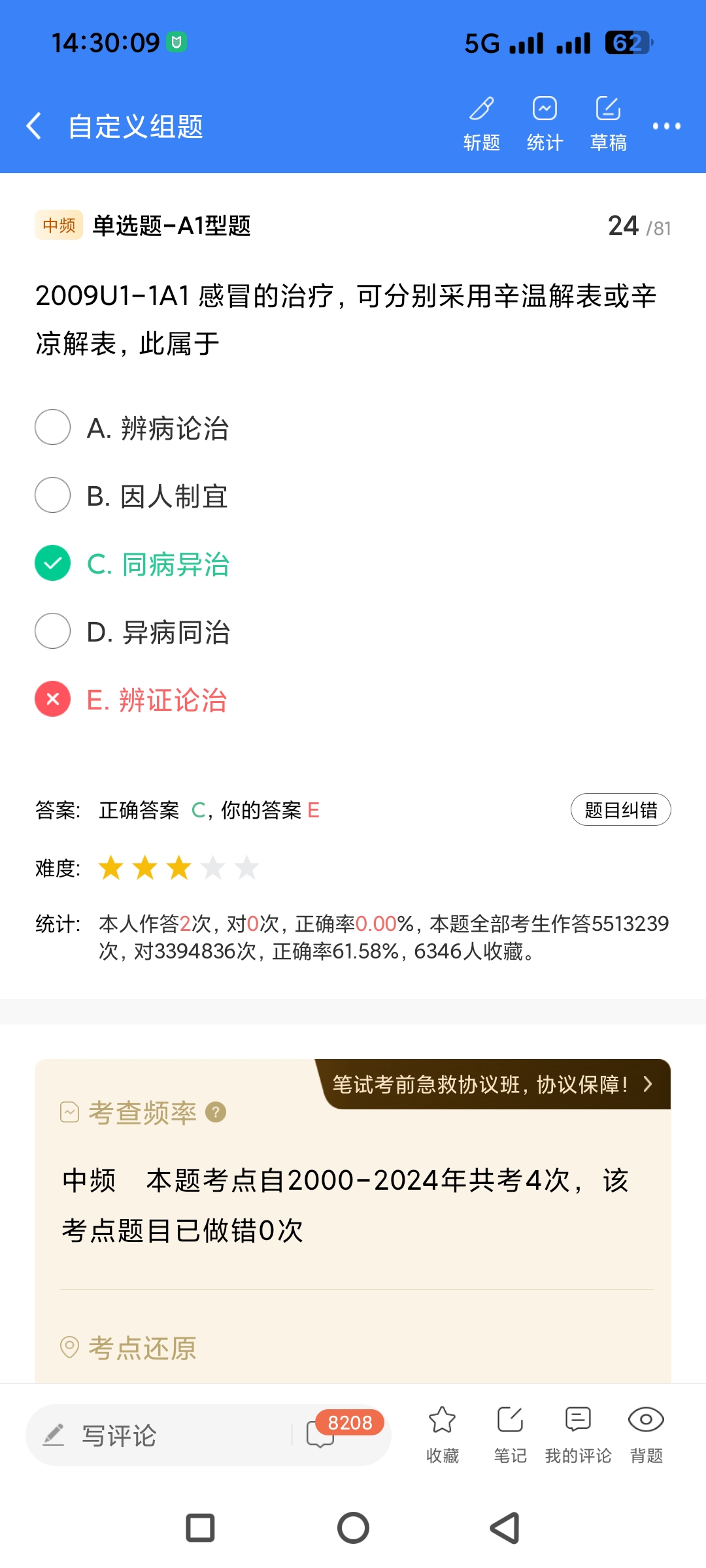The width and height of the screenshot is (706, 1568).
Task: Open 我的评论
Action: [578, 1434]
